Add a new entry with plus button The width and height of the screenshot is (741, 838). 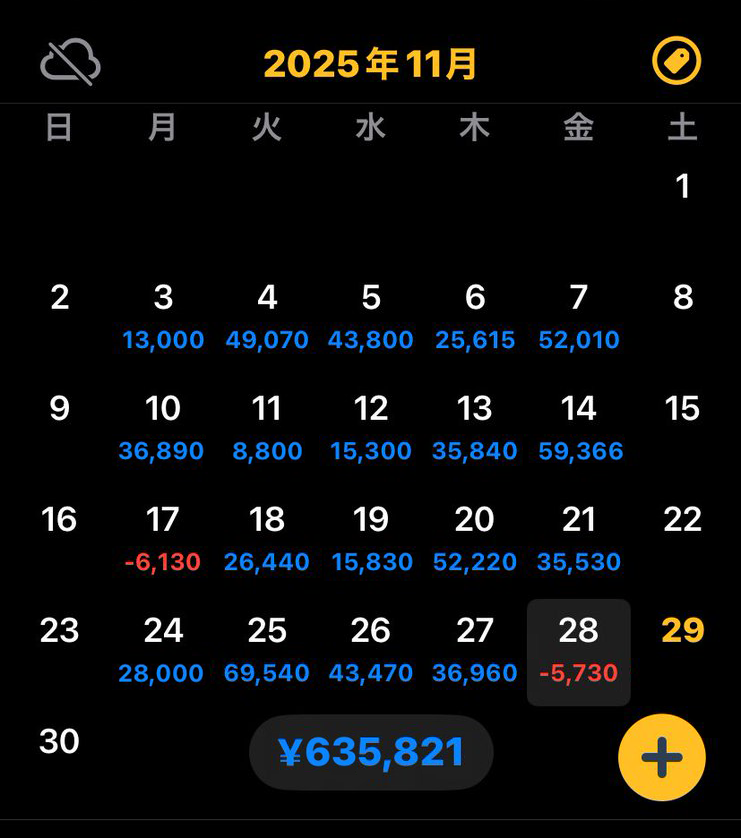(x=662, y=757)
